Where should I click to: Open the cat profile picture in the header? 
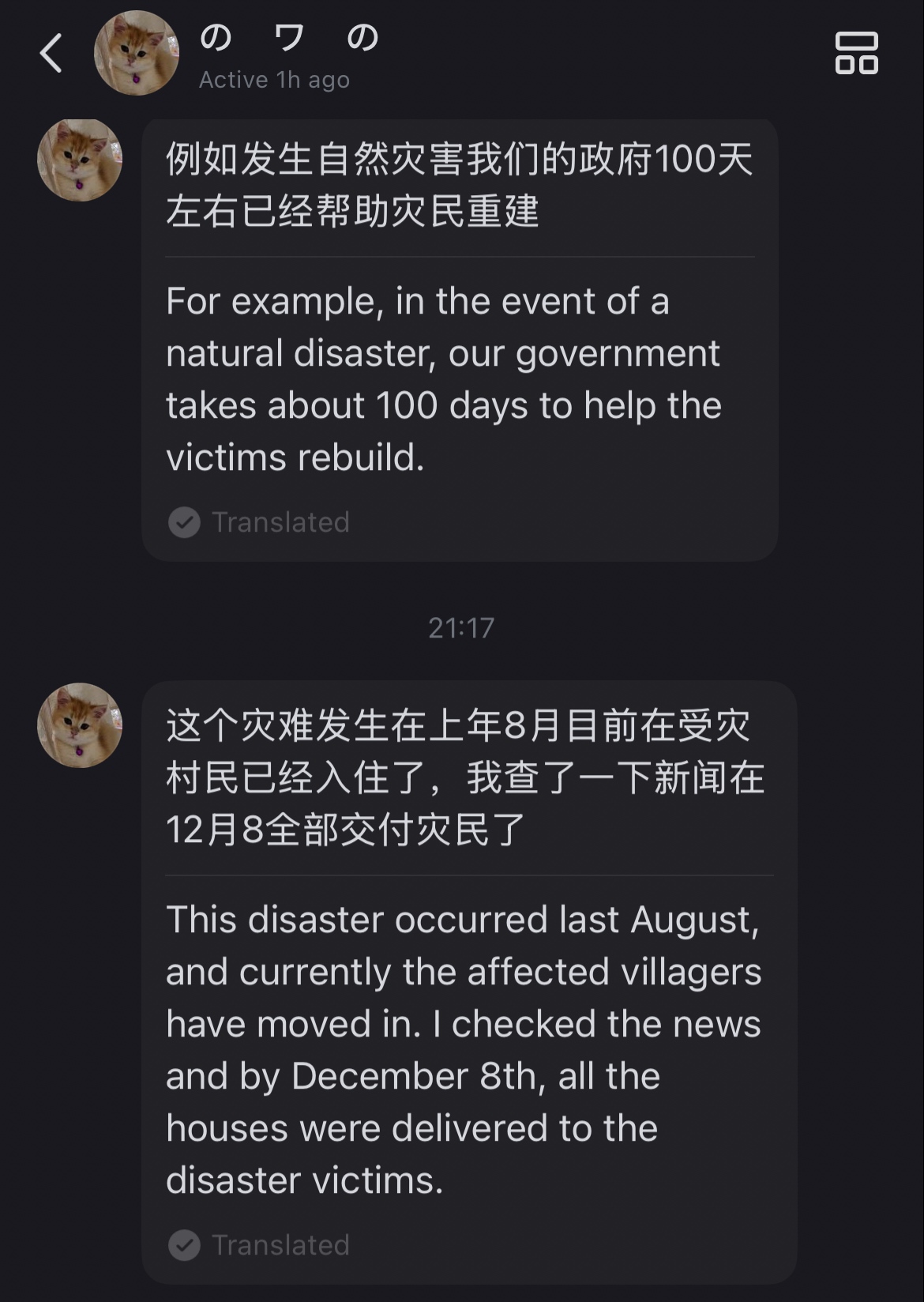tap(136, 54)
